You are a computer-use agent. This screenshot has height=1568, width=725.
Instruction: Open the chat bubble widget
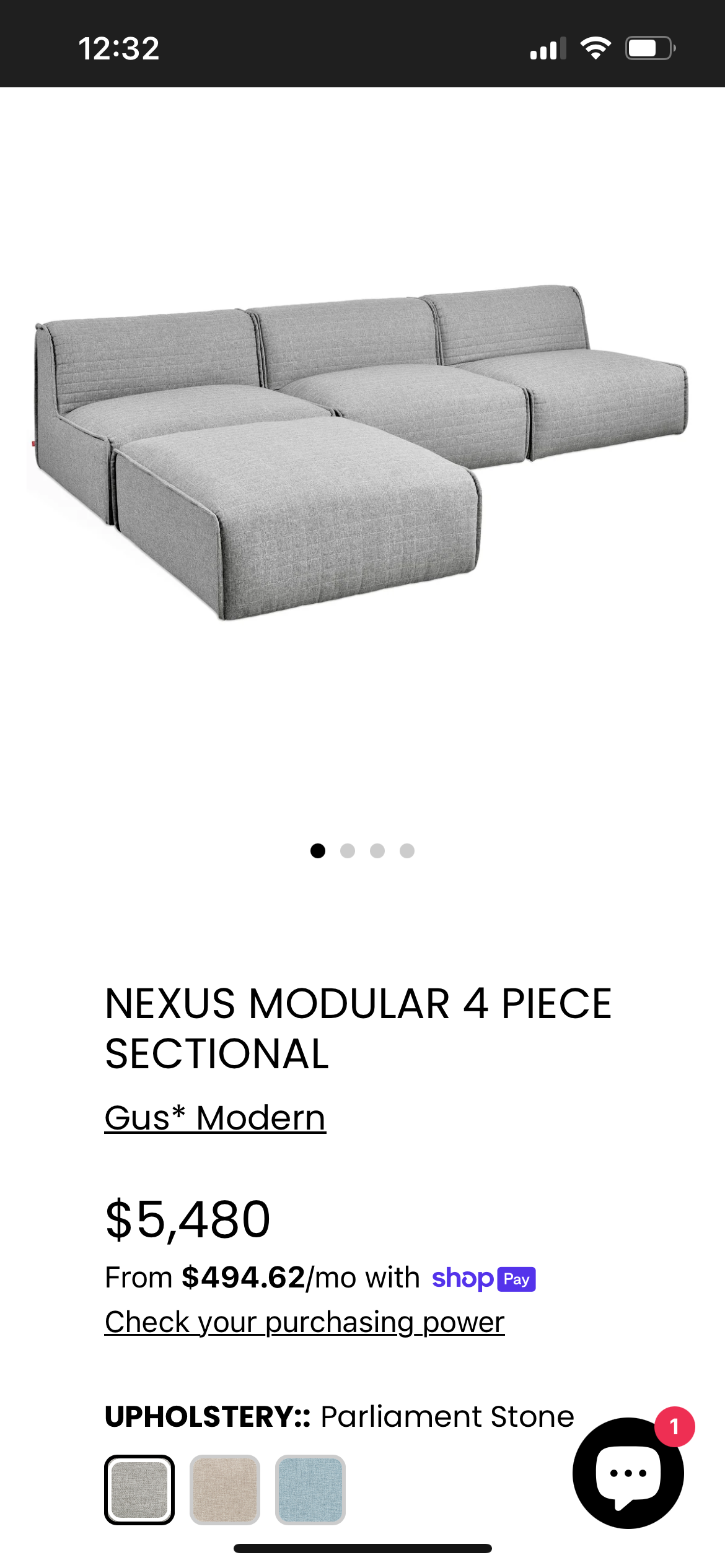click(x=628, y=1473)
